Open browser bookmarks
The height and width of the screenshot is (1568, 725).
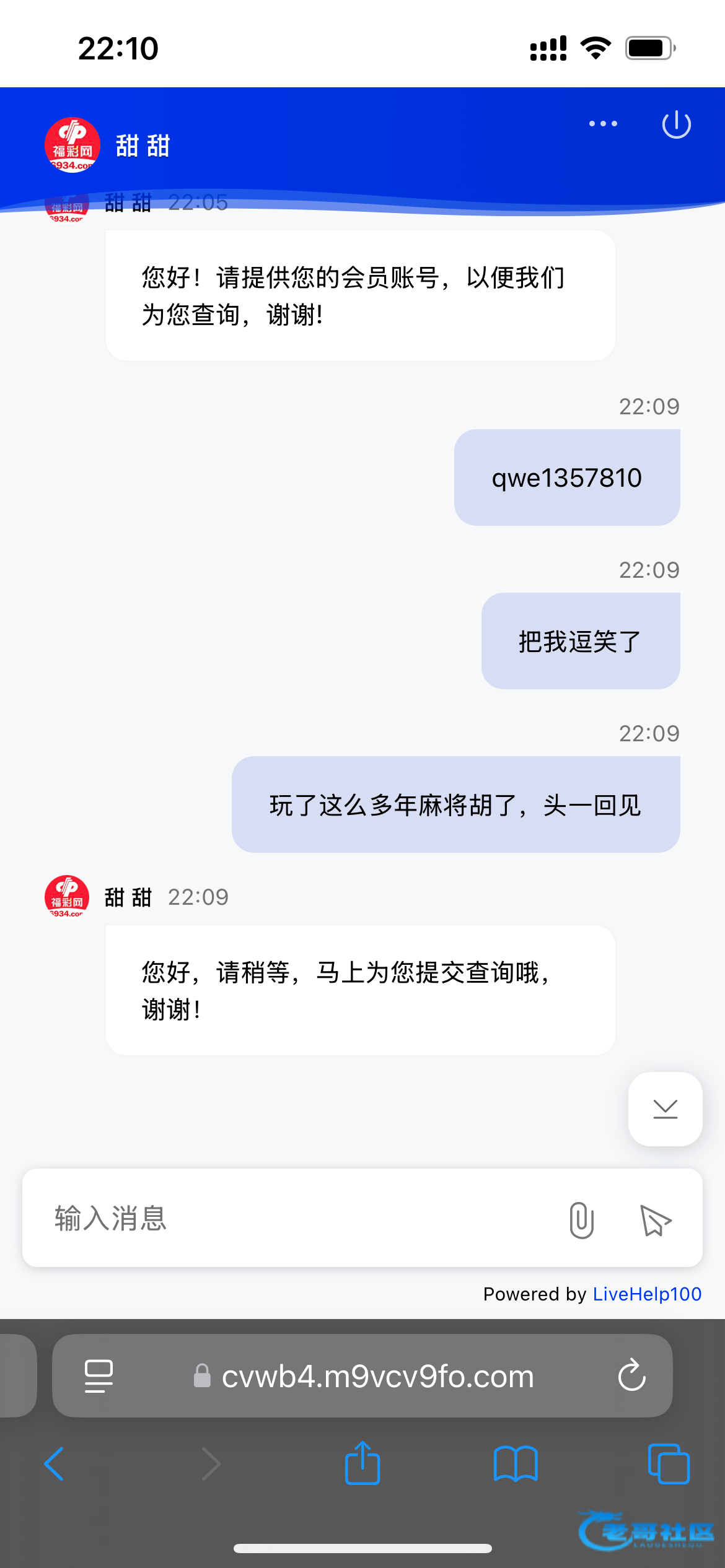click(x=516, y=1464)
